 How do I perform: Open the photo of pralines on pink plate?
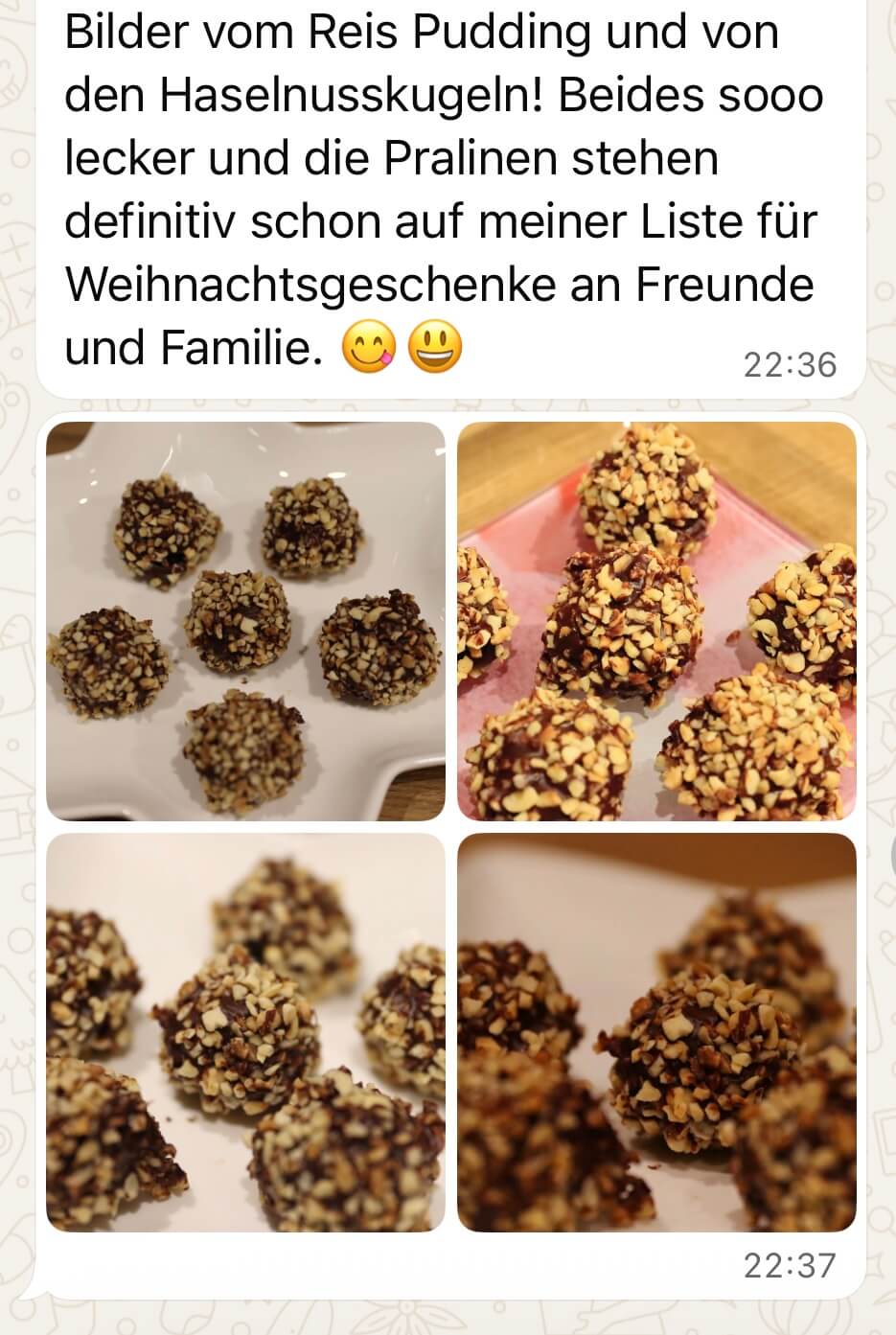coord(656,621)
